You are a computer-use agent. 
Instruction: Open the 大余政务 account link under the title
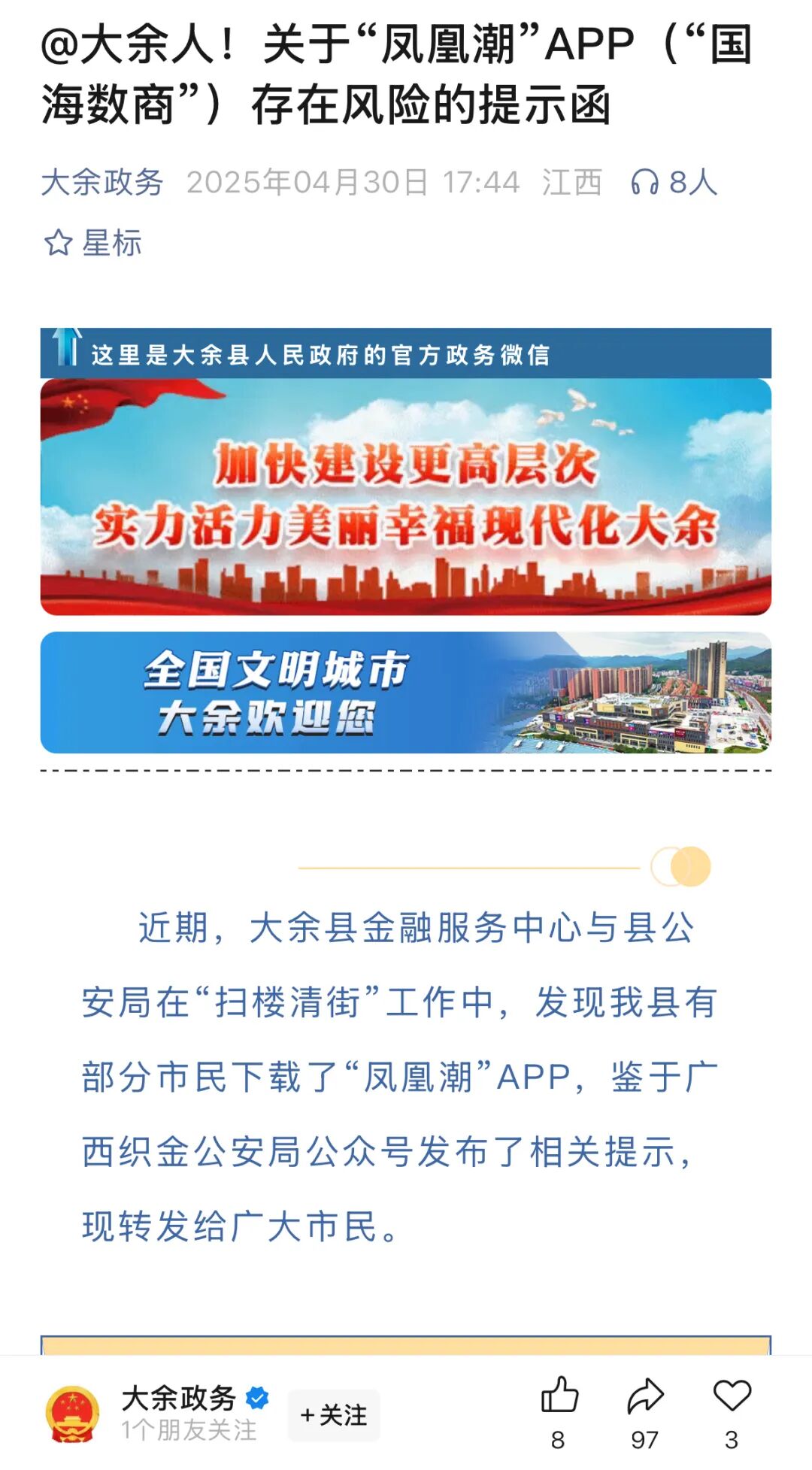coord(102,183)
